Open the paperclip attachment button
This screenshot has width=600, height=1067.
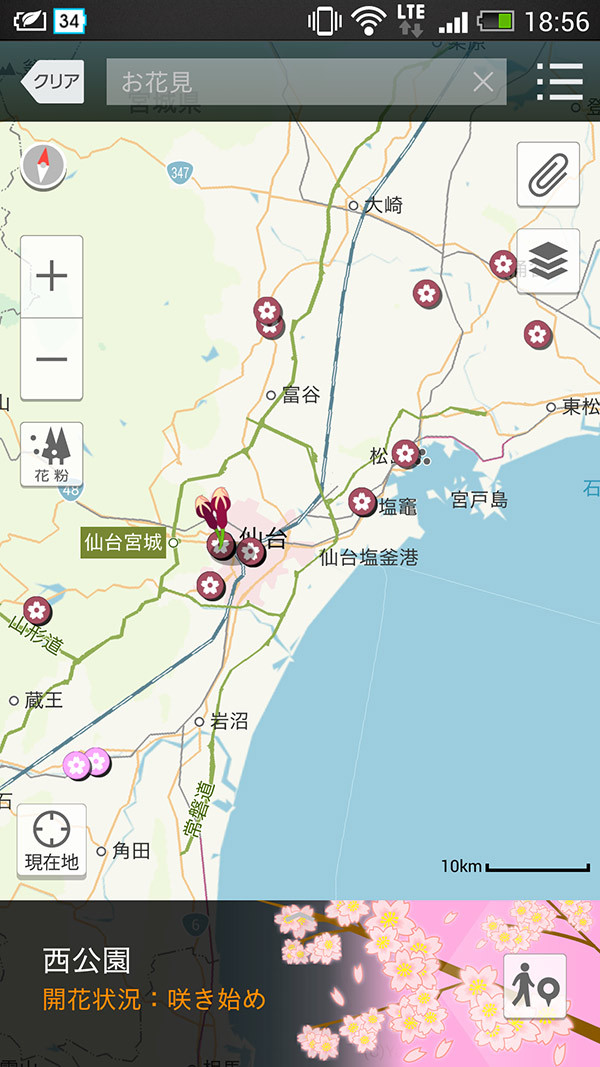point(548,175)
